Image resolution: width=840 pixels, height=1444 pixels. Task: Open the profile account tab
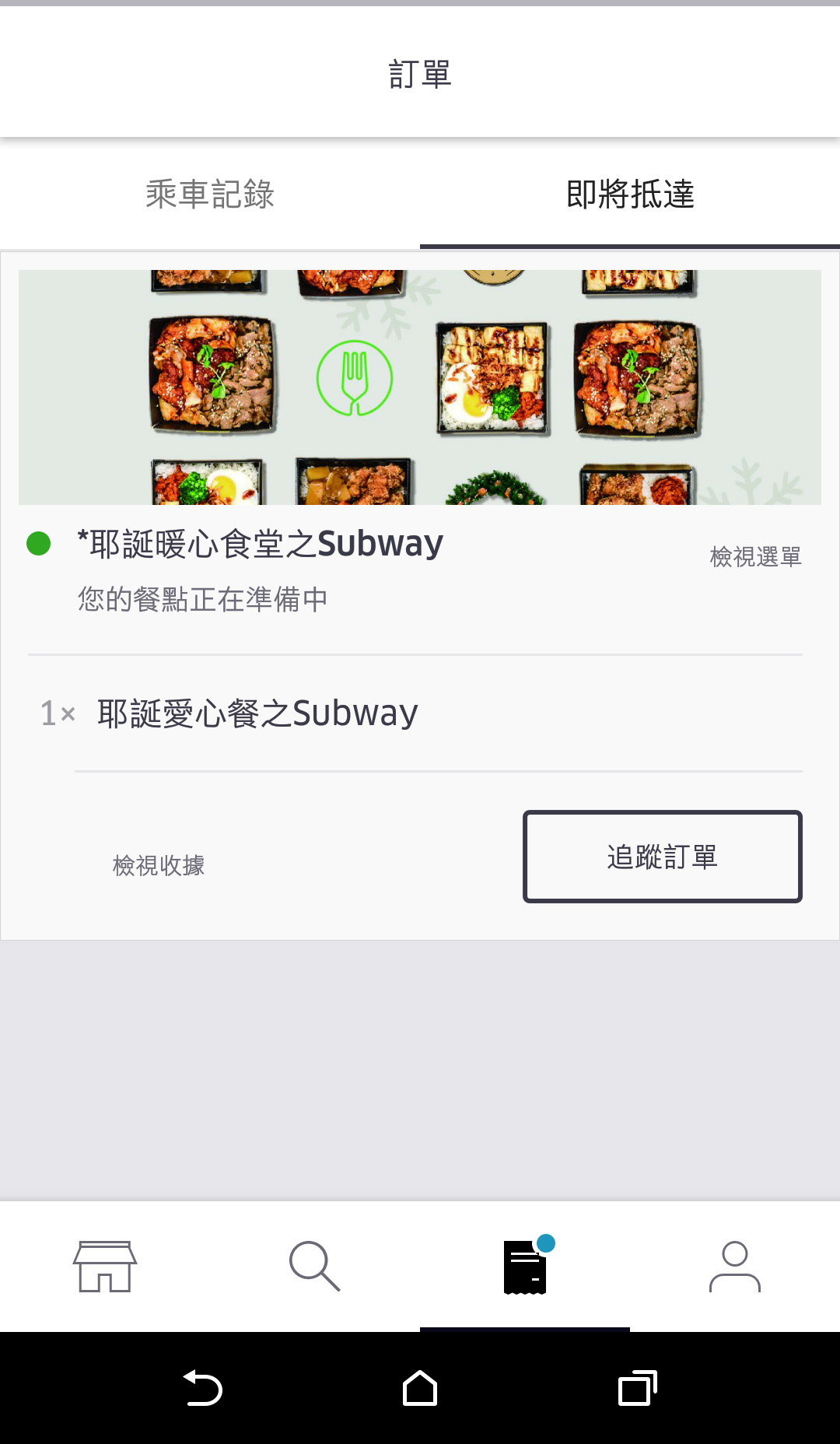(x=735, y=1267)
